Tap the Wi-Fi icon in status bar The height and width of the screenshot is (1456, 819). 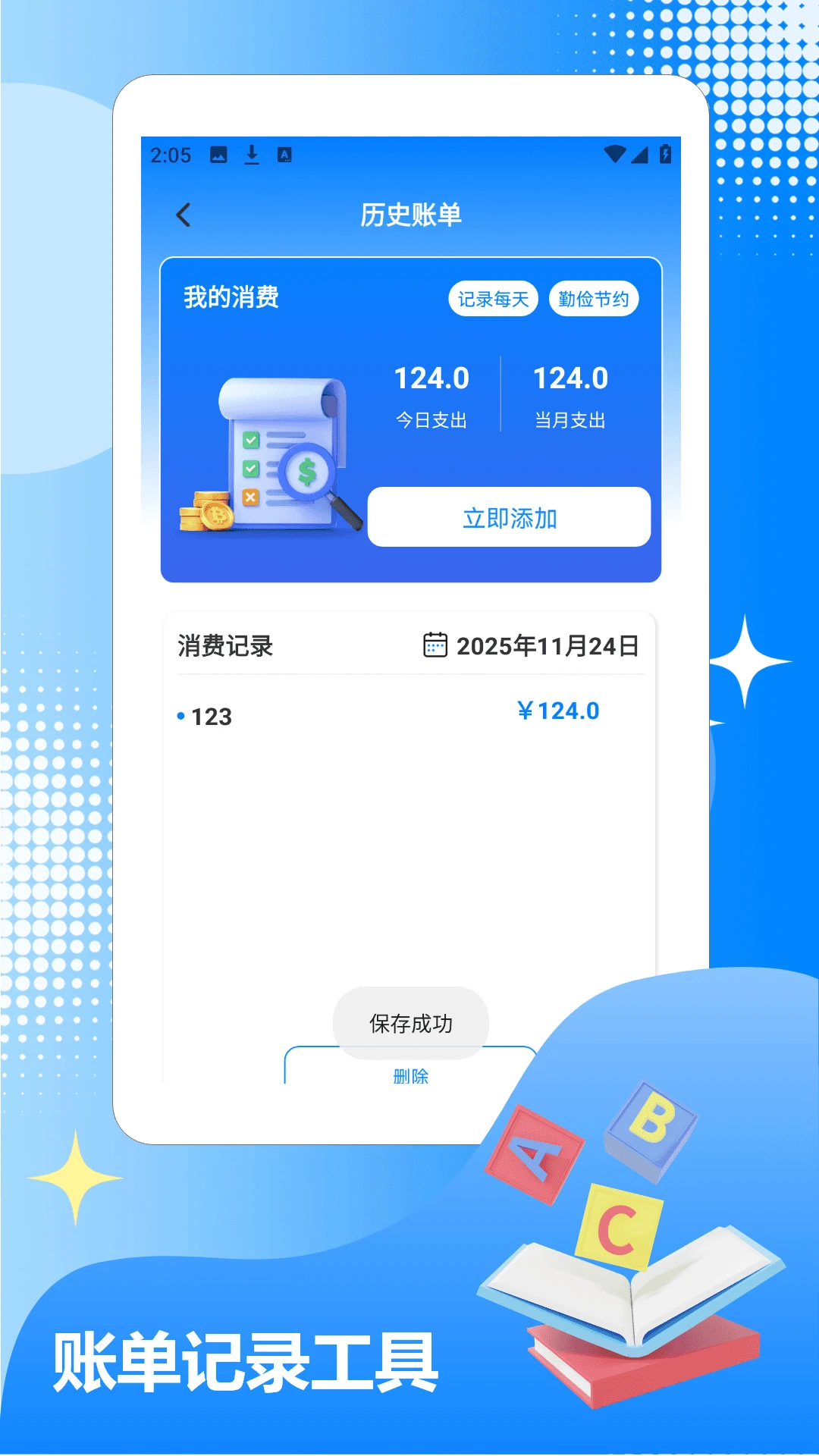[617, 152]
